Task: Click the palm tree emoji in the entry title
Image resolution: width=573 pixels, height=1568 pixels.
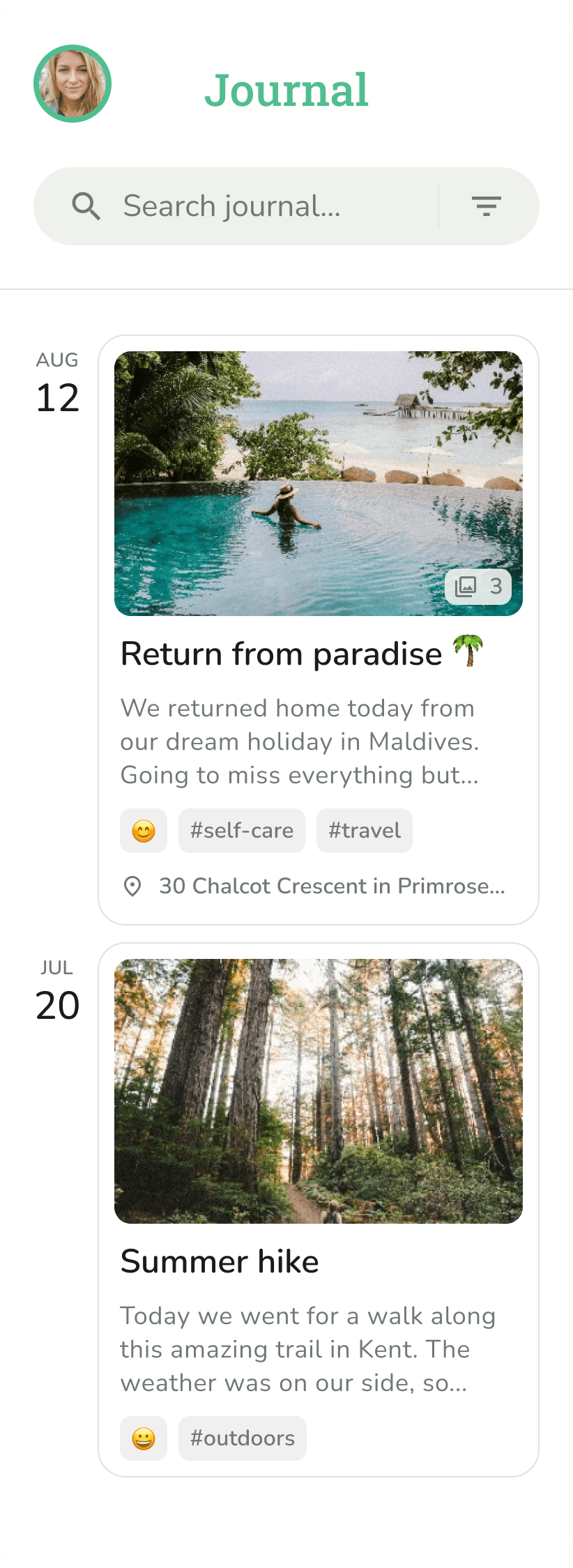Action: (x=468, y=652)
